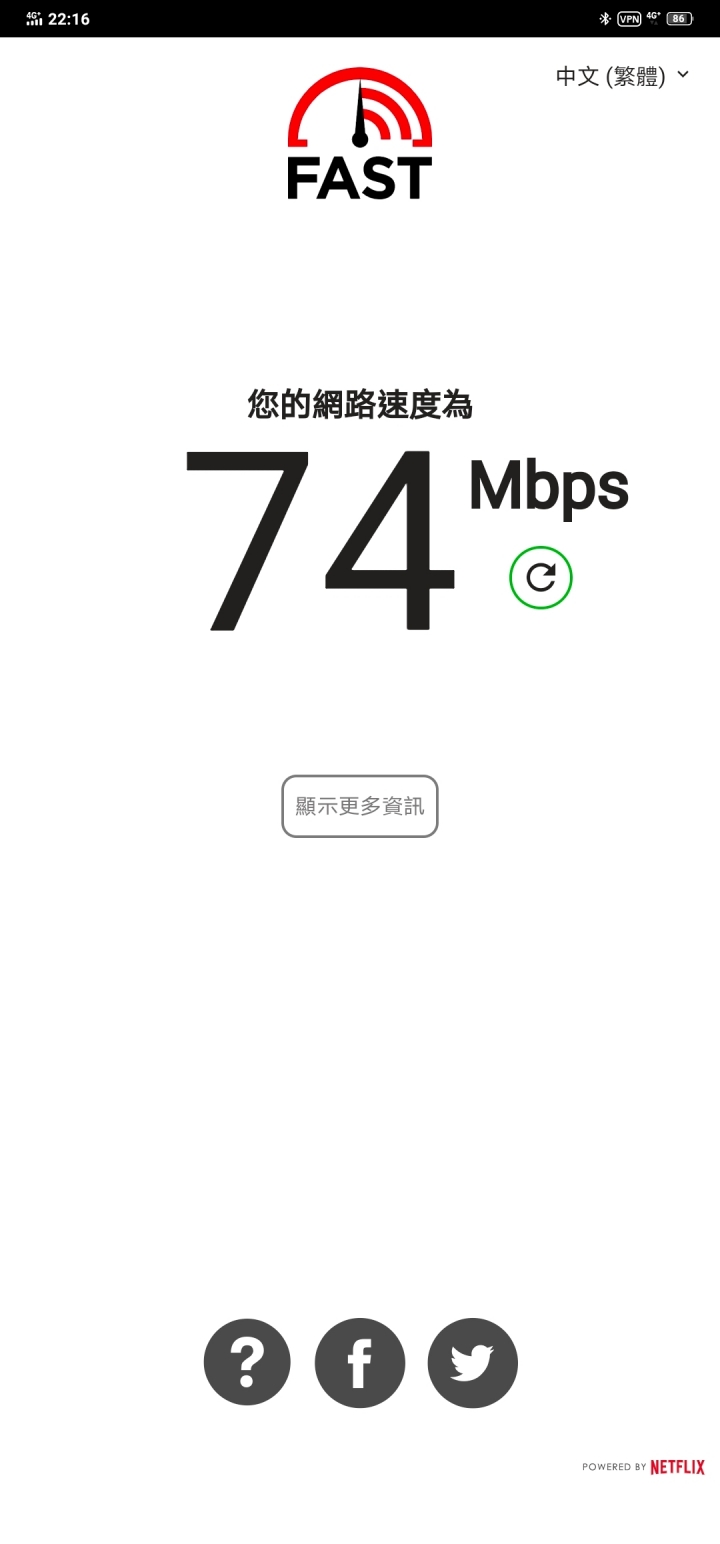Open the 中文 (繁體) language dropdown
This screenshot has width=720, height=1544.
623,76
